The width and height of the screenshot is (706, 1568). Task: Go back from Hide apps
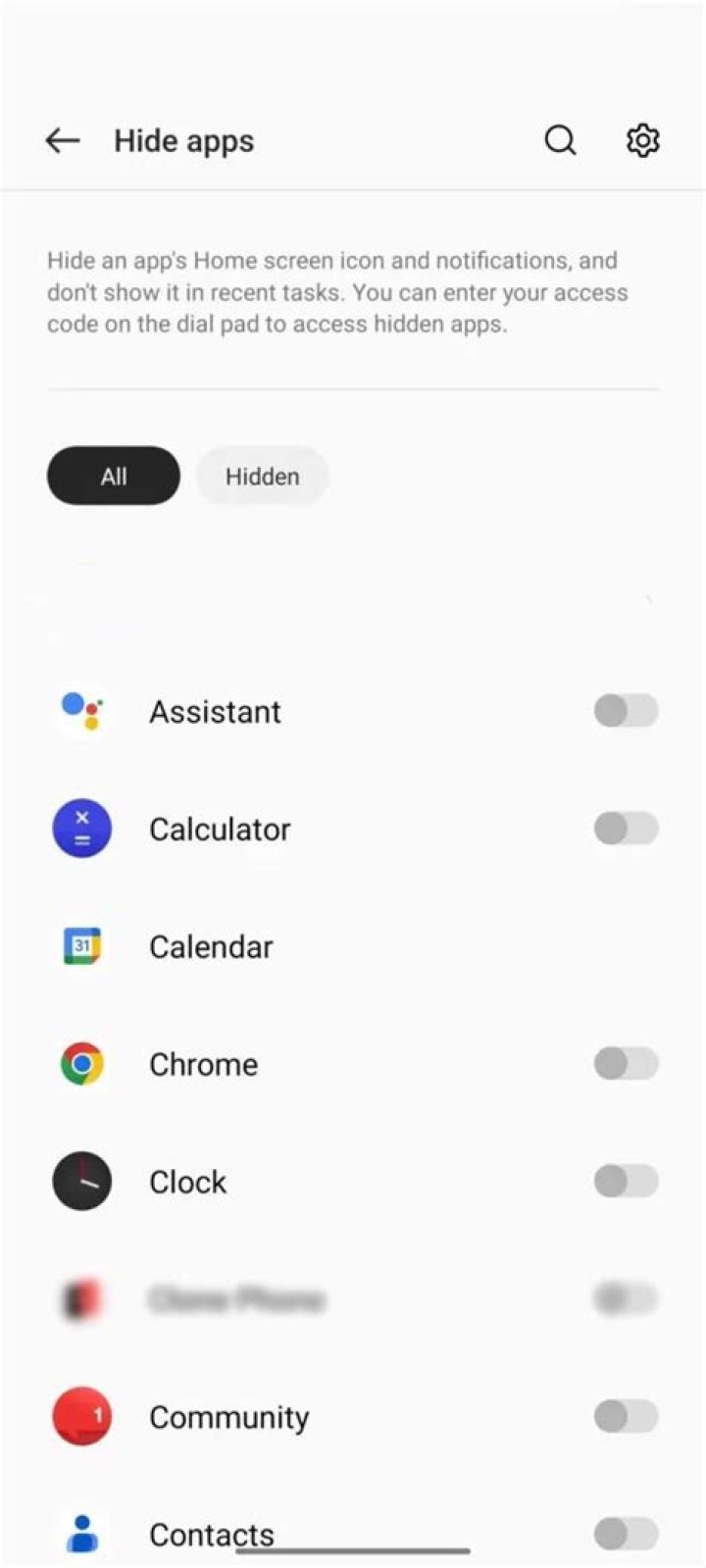point(63,141)
